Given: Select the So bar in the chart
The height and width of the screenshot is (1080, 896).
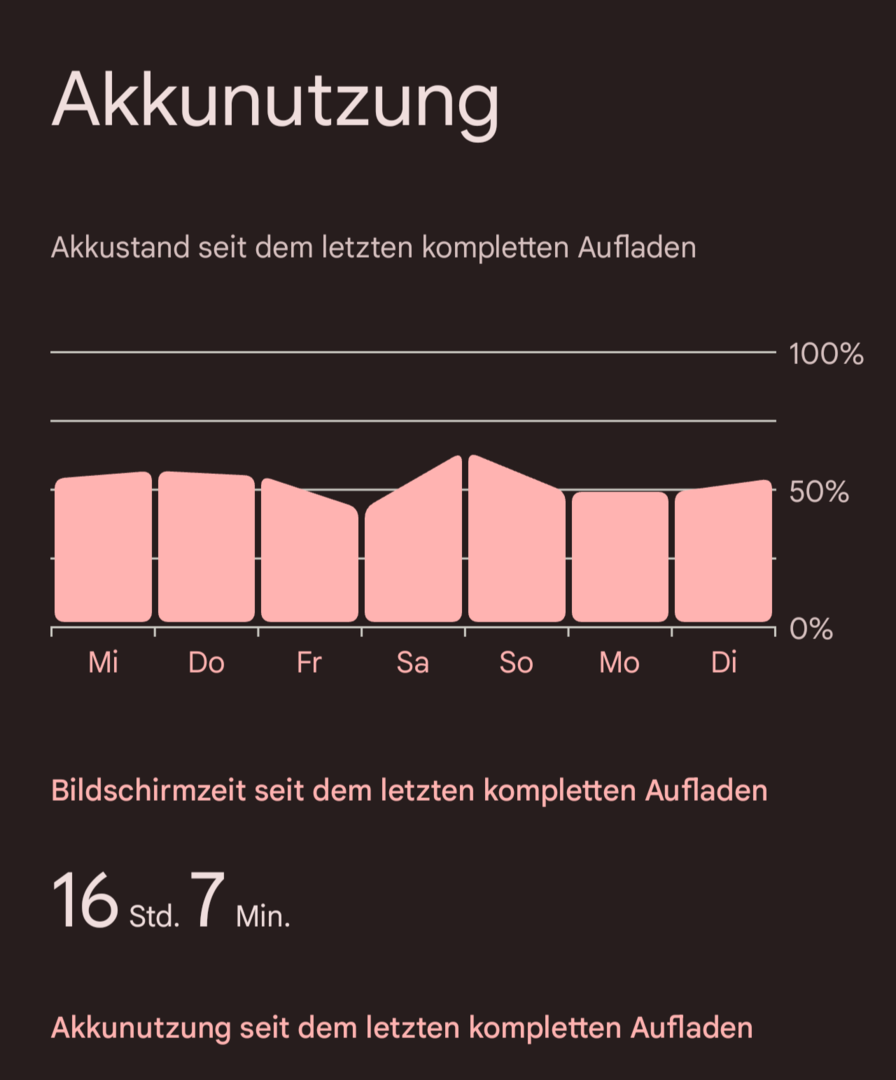Looking at the screenshot, I should pyautogui.click(x=516, y=550).
